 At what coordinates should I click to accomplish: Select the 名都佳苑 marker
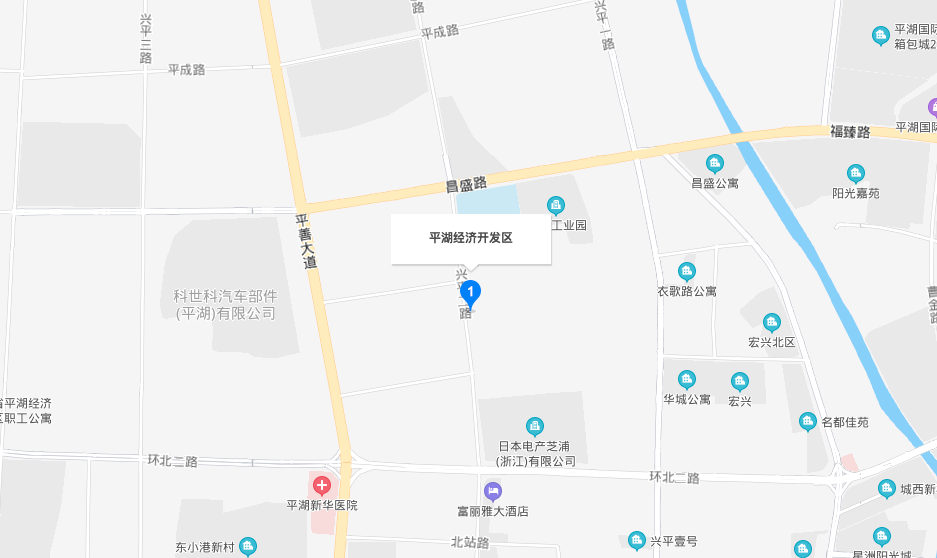808,422
